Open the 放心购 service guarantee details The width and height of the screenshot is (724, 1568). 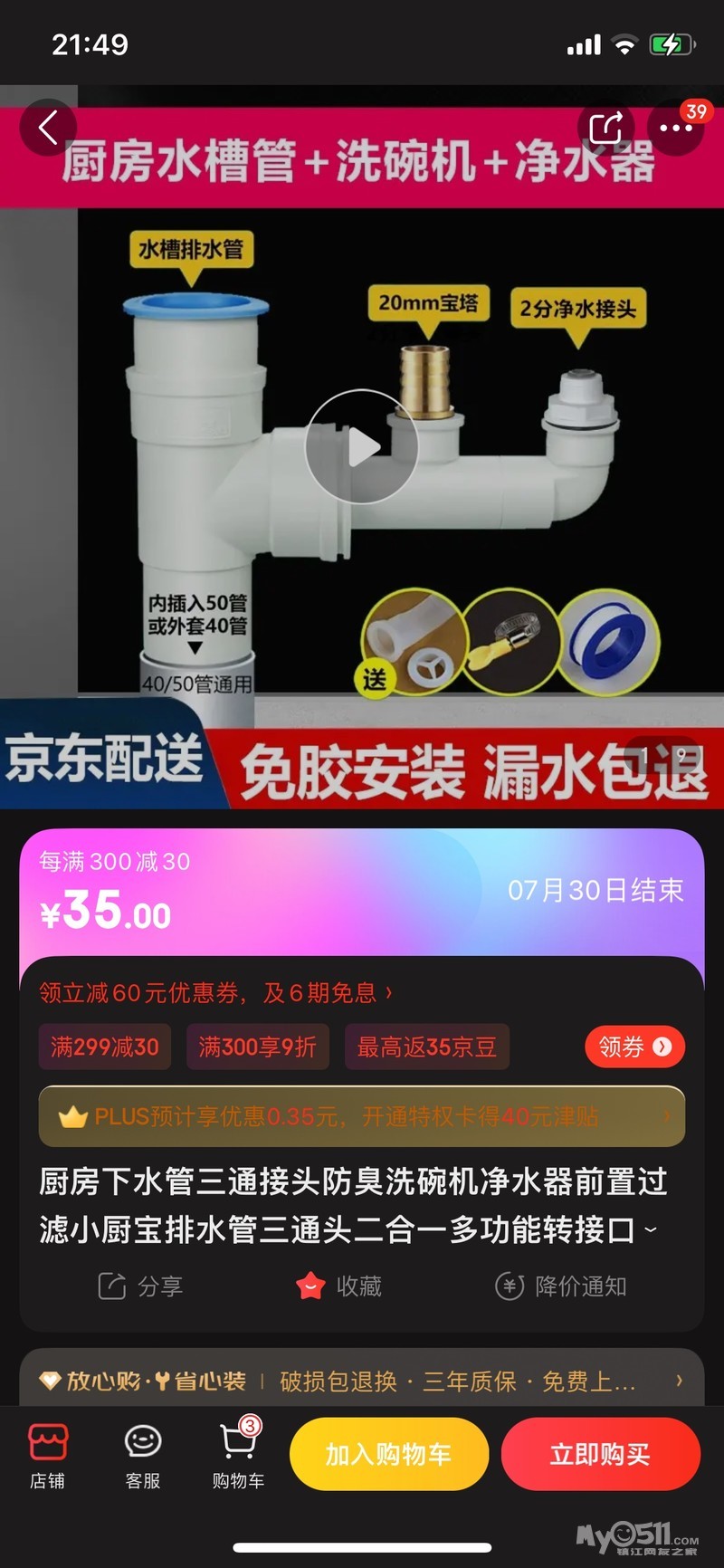(x=362, y=1381)
